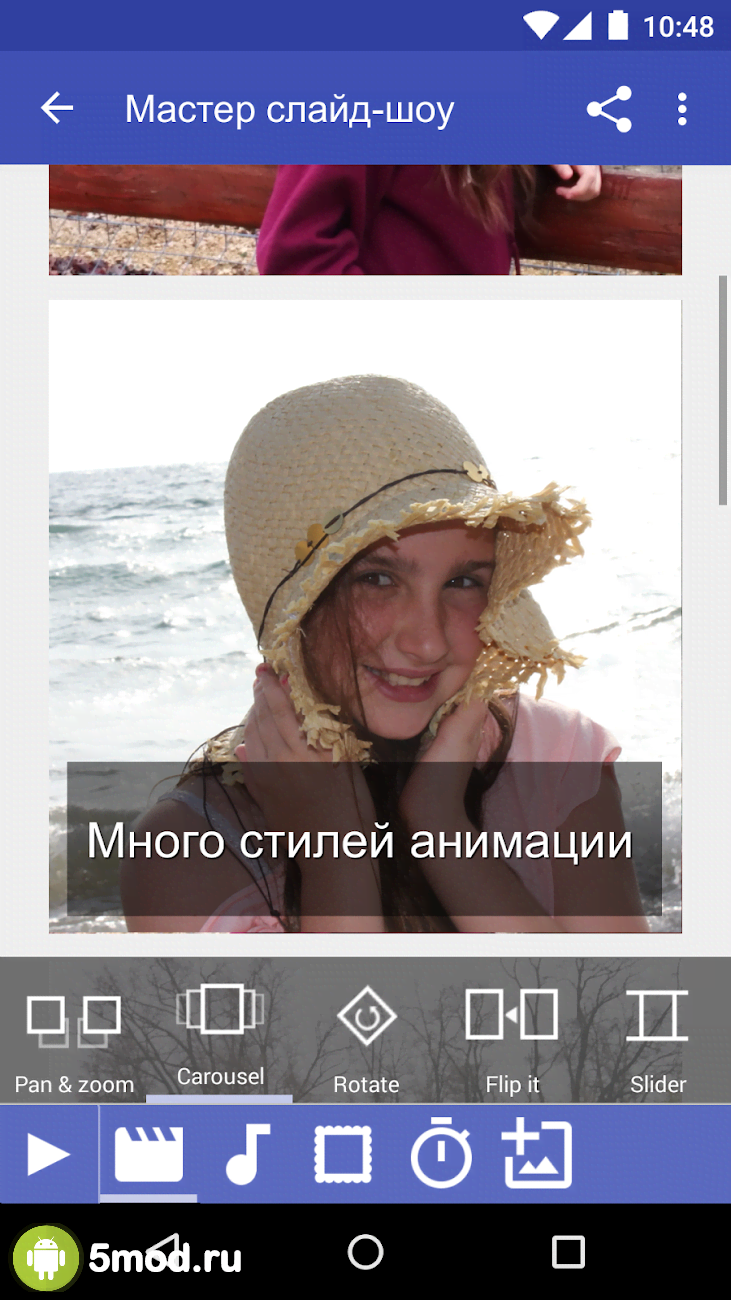Share the slideshow

pyautogui.click(x=609, y=108)
